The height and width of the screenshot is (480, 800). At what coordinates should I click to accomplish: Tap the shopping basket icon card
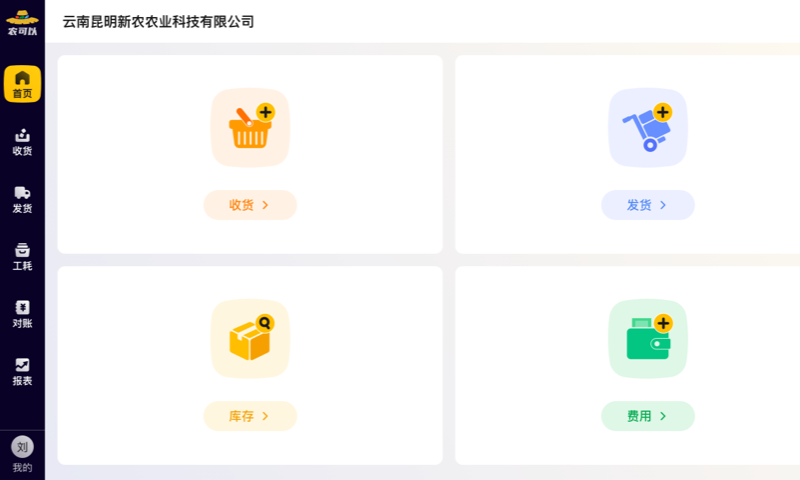click(250, 127)
